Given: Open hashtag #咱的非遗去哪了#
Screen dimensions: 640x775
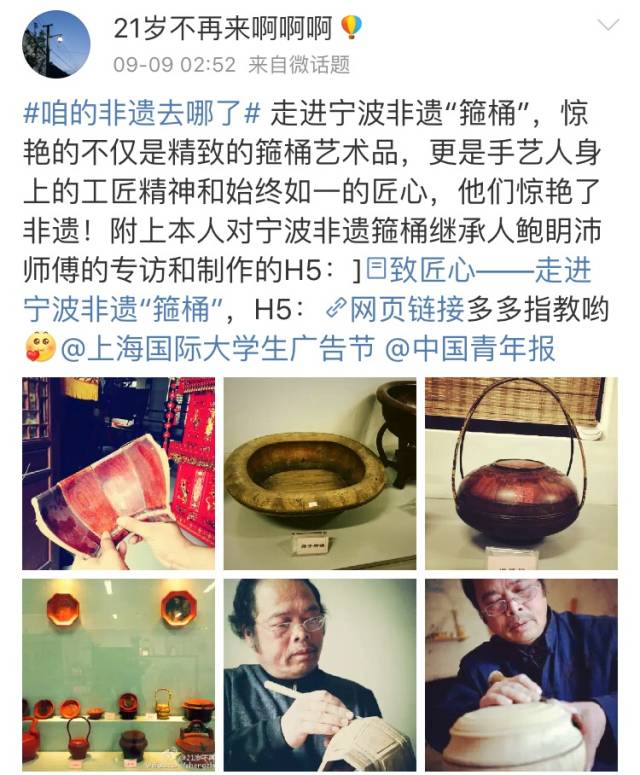Looking at the screenshot, I should click(x=142, y=111).
